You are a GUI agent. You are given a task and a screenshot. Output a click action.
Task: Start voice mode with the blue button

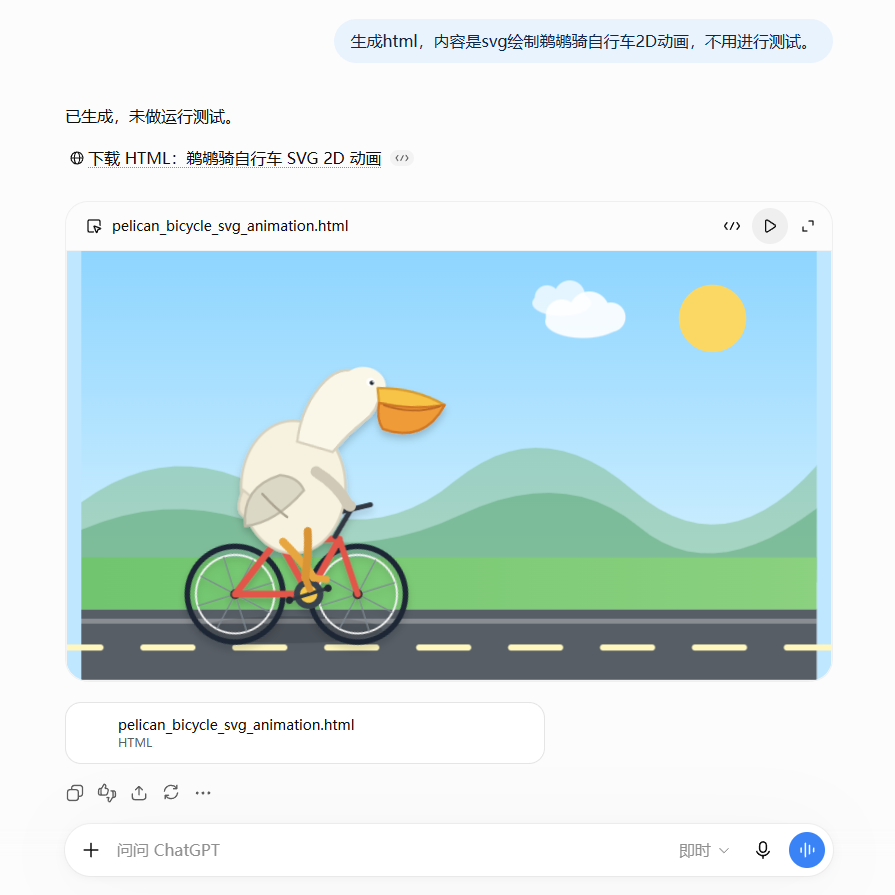point(807,850)
